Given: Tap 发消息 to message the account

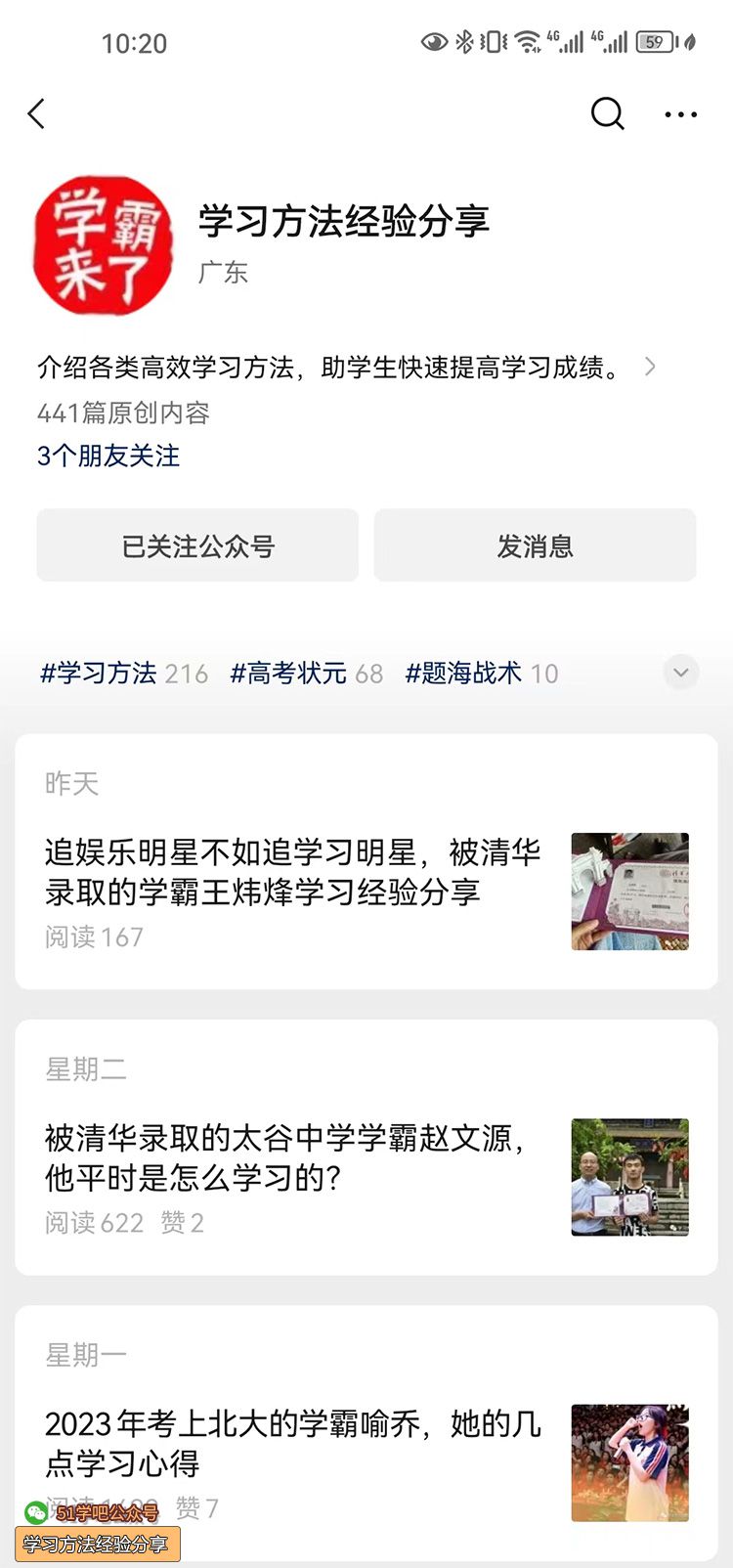Looking at the screenshot, I should [535, 545].
